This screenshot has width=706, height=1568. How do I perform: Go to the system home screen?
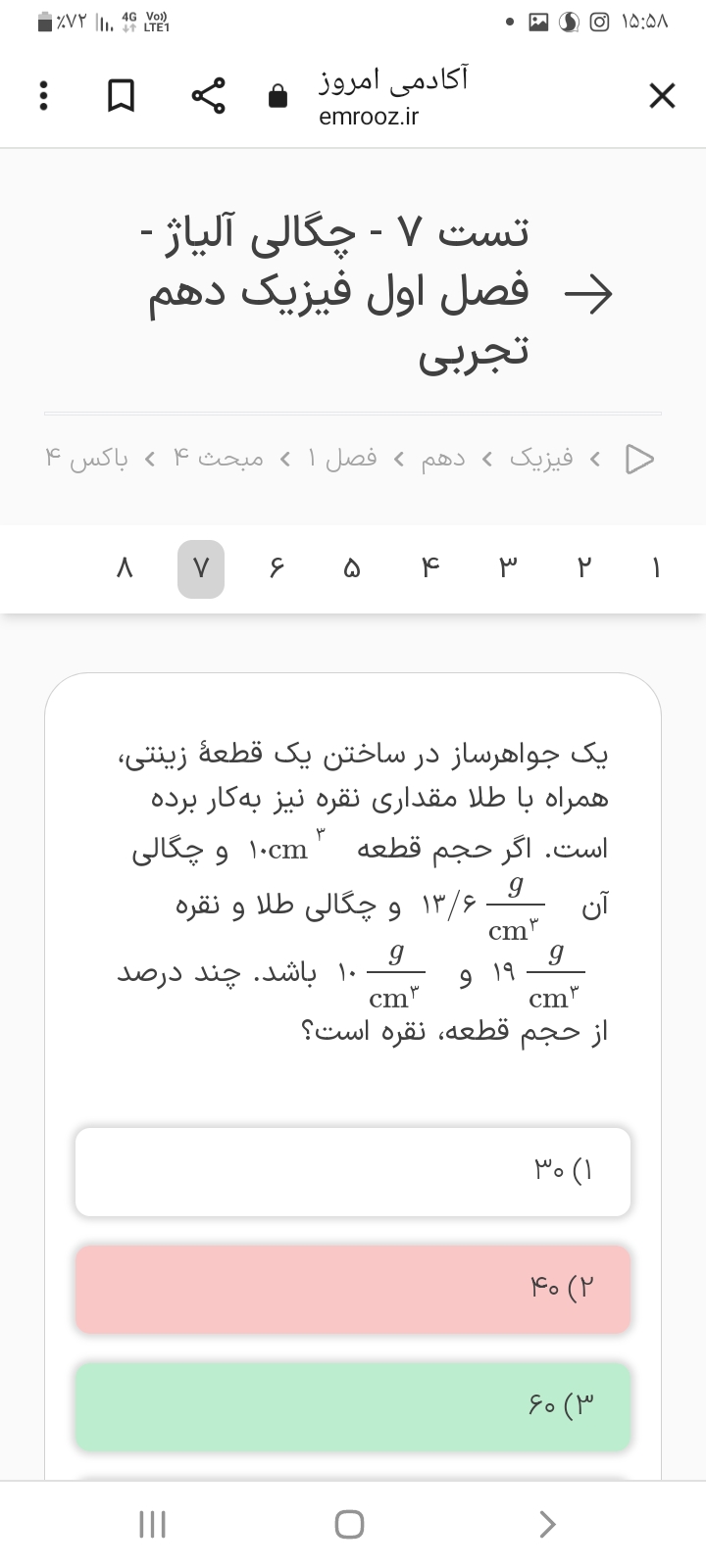tap(349, 1524)
